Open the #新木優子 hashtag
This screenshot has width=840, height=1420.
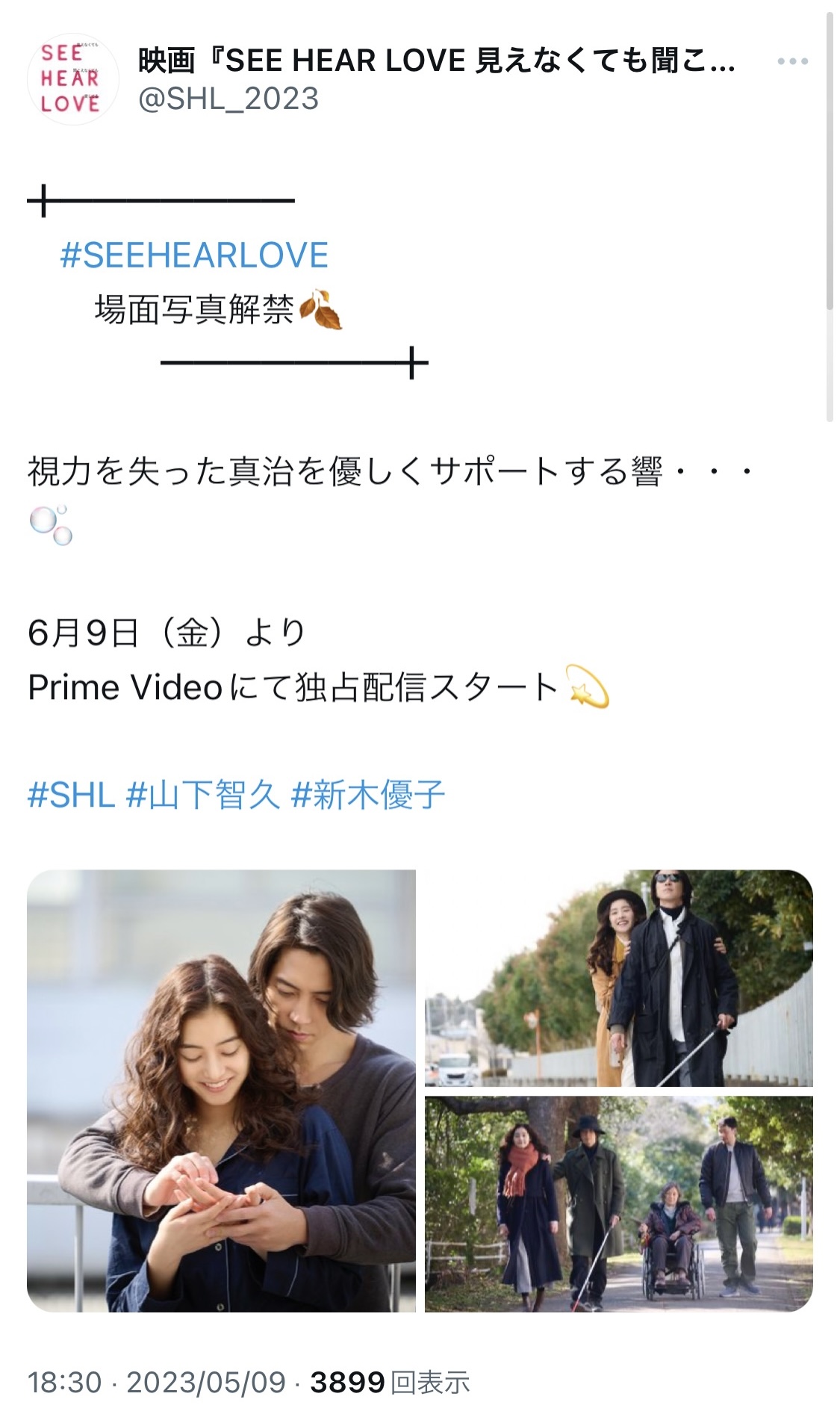tap(368, 795)
